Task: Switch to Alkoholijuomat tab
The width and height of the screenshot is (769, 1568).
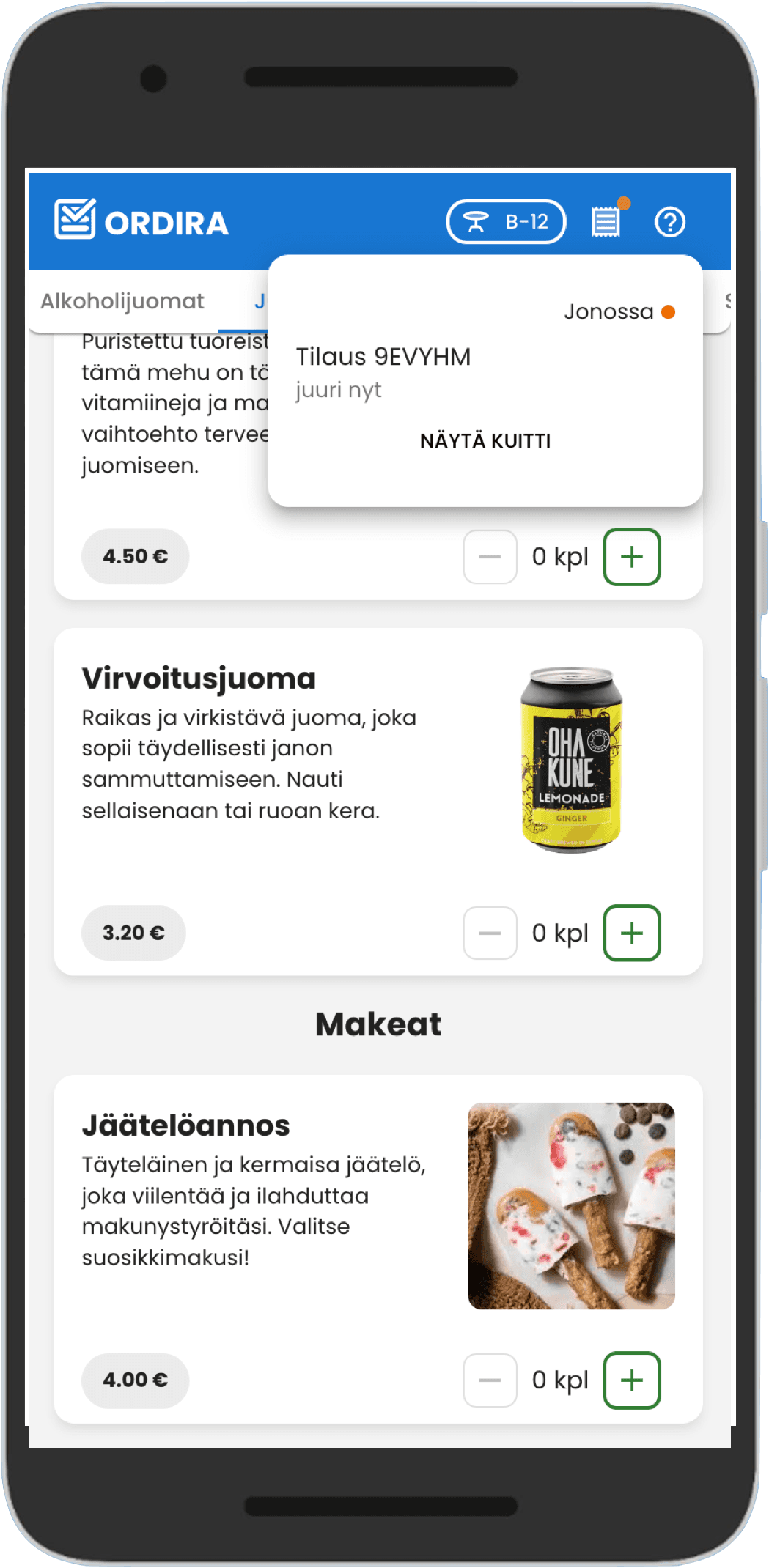Action: (122, 301)
